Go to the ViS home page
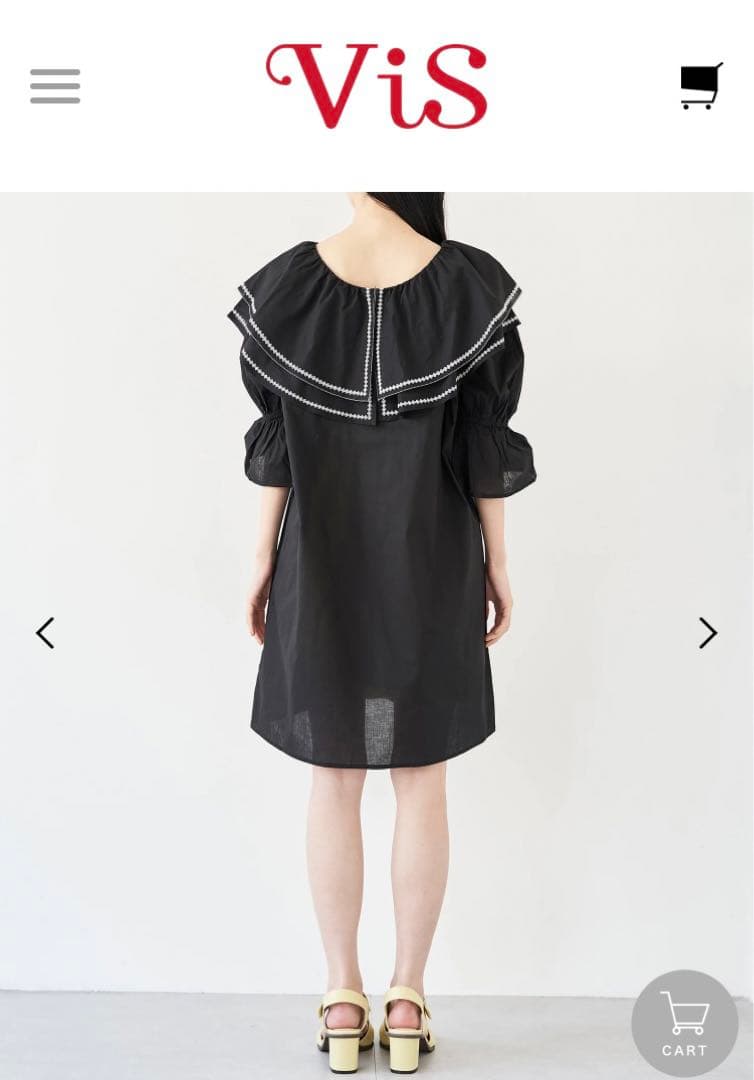 pyautogui.click(x=377, y=86)
